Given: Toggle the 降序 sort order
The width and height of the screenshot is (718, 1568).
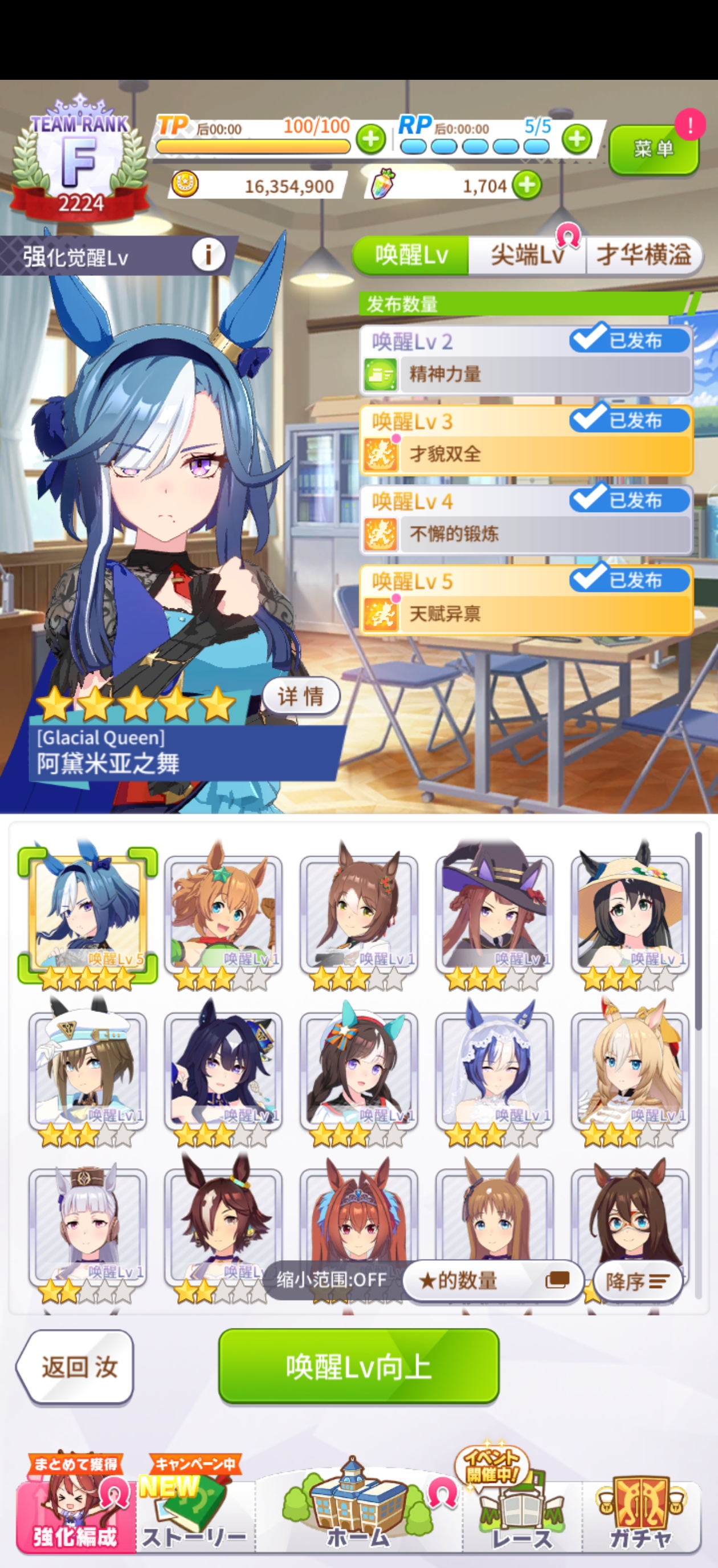Looking at the screenshot, I should (x=637, y=1281).
